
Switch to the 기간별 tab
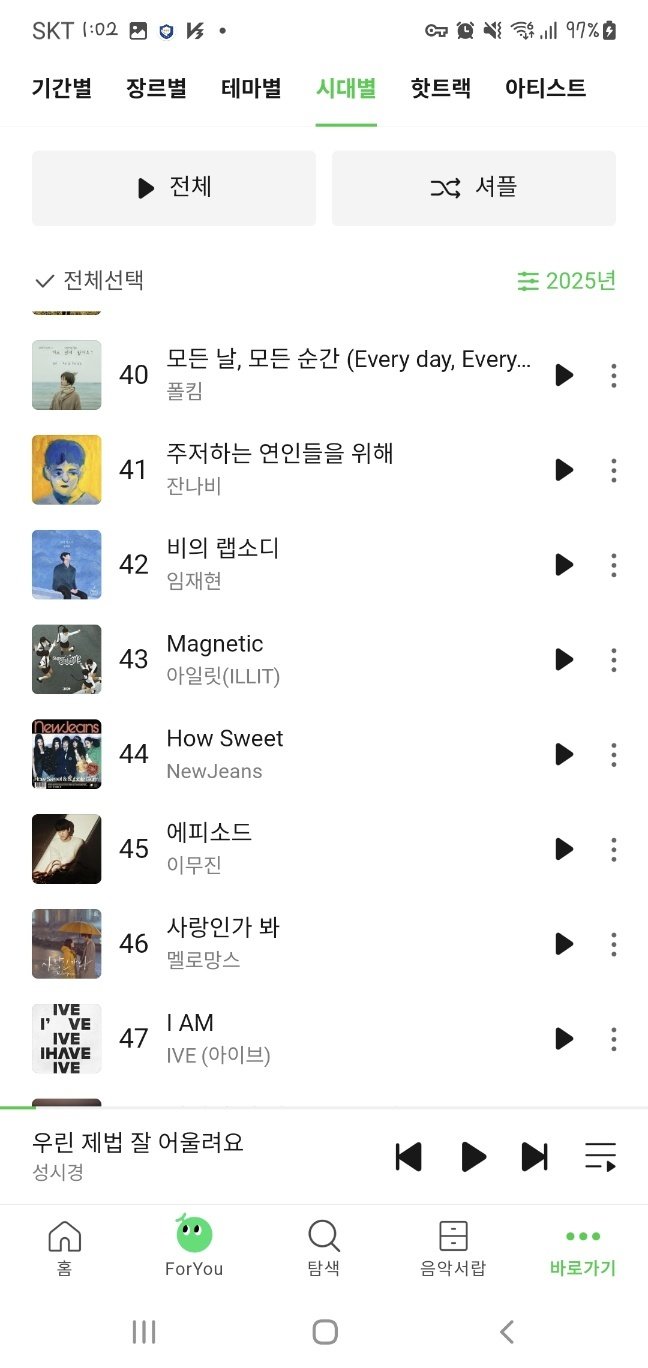pos(61,88)
